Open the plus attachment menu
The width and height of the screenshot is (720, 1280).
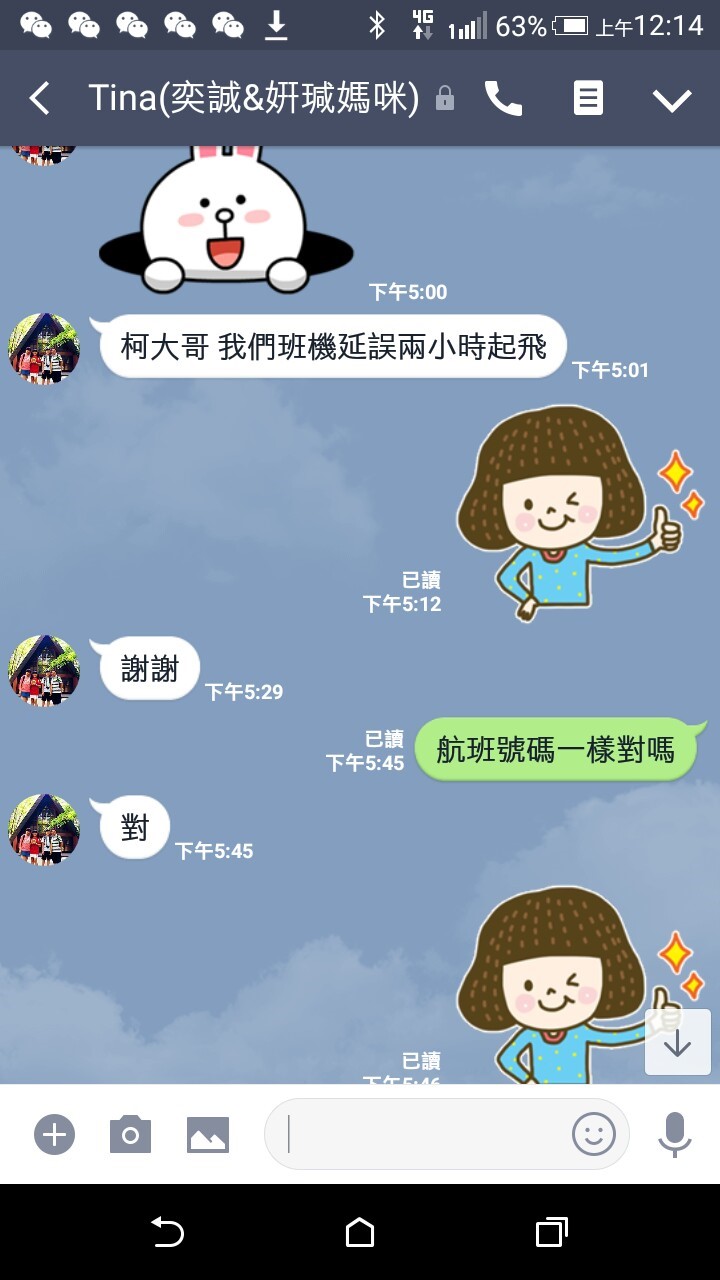[55, 1135]
